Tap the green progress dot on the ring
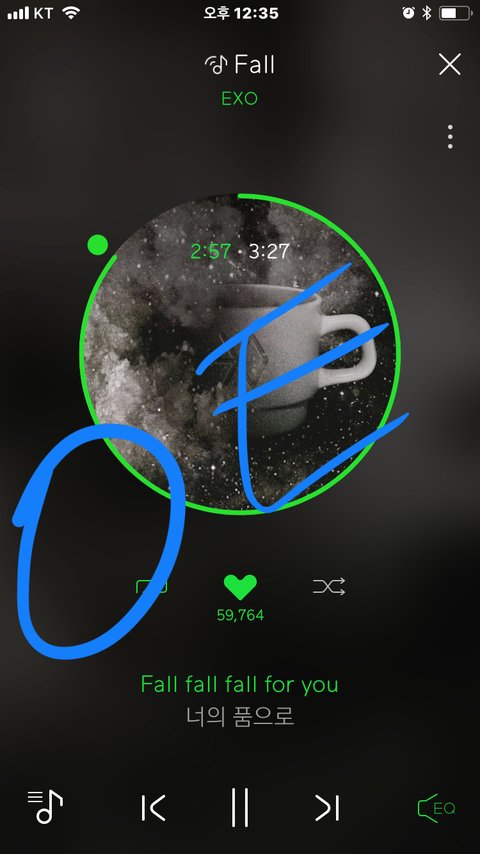Image resolution: width=480 pixels, height=854 pixels. pos(98,245)
